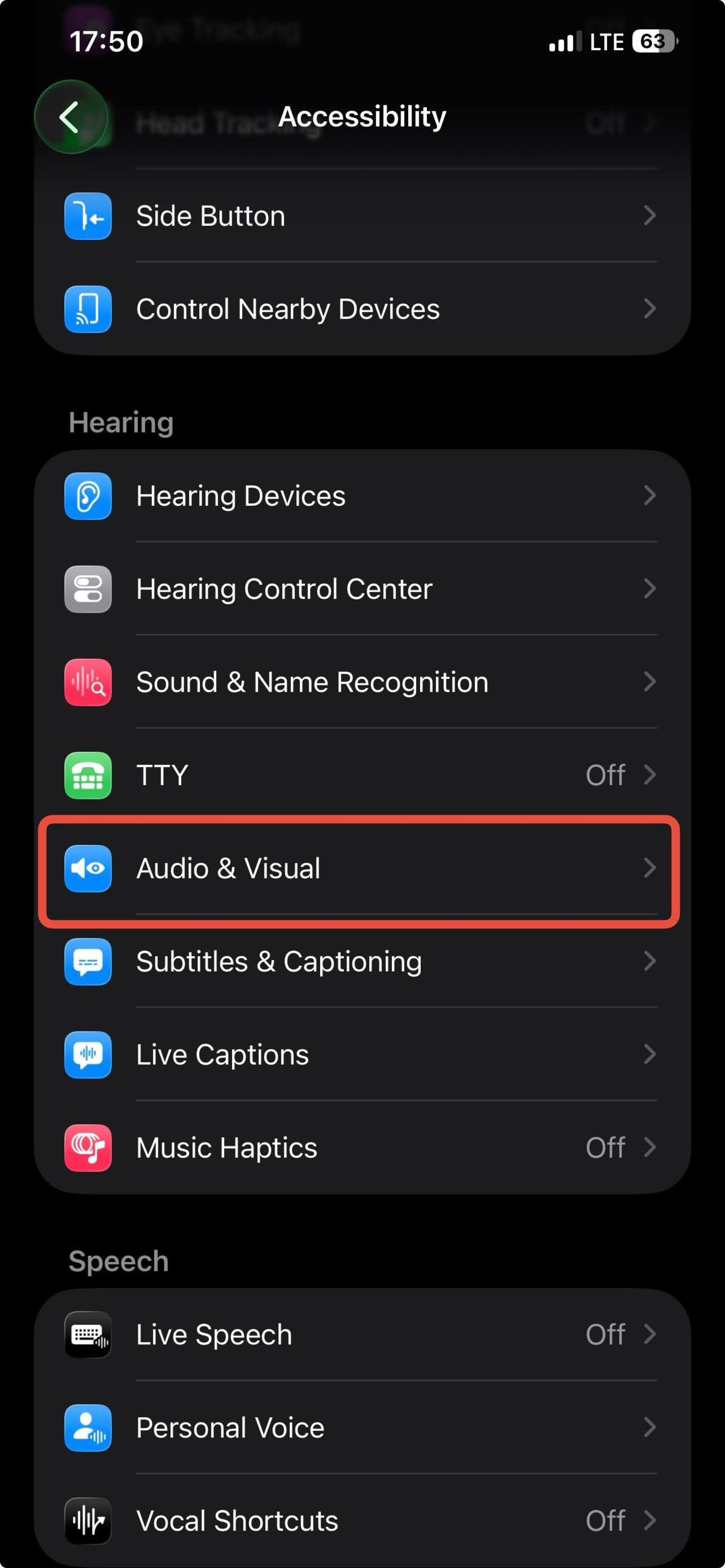Viewport: 725px width, 1568px height.
Task: Select the Audio & Visual speaker icon
Action: [x=87, y=869]
